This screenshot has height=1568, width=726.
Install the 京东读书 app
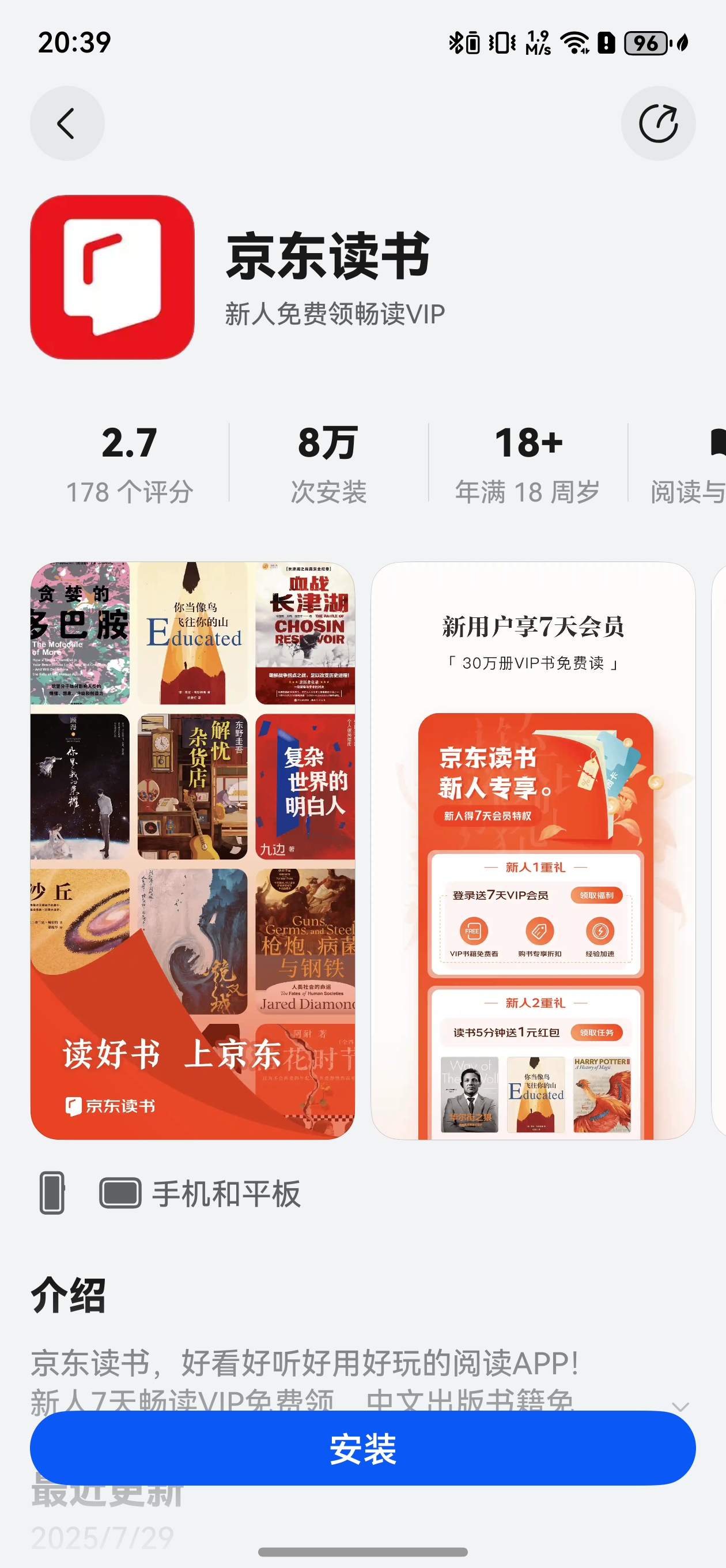362,1448
